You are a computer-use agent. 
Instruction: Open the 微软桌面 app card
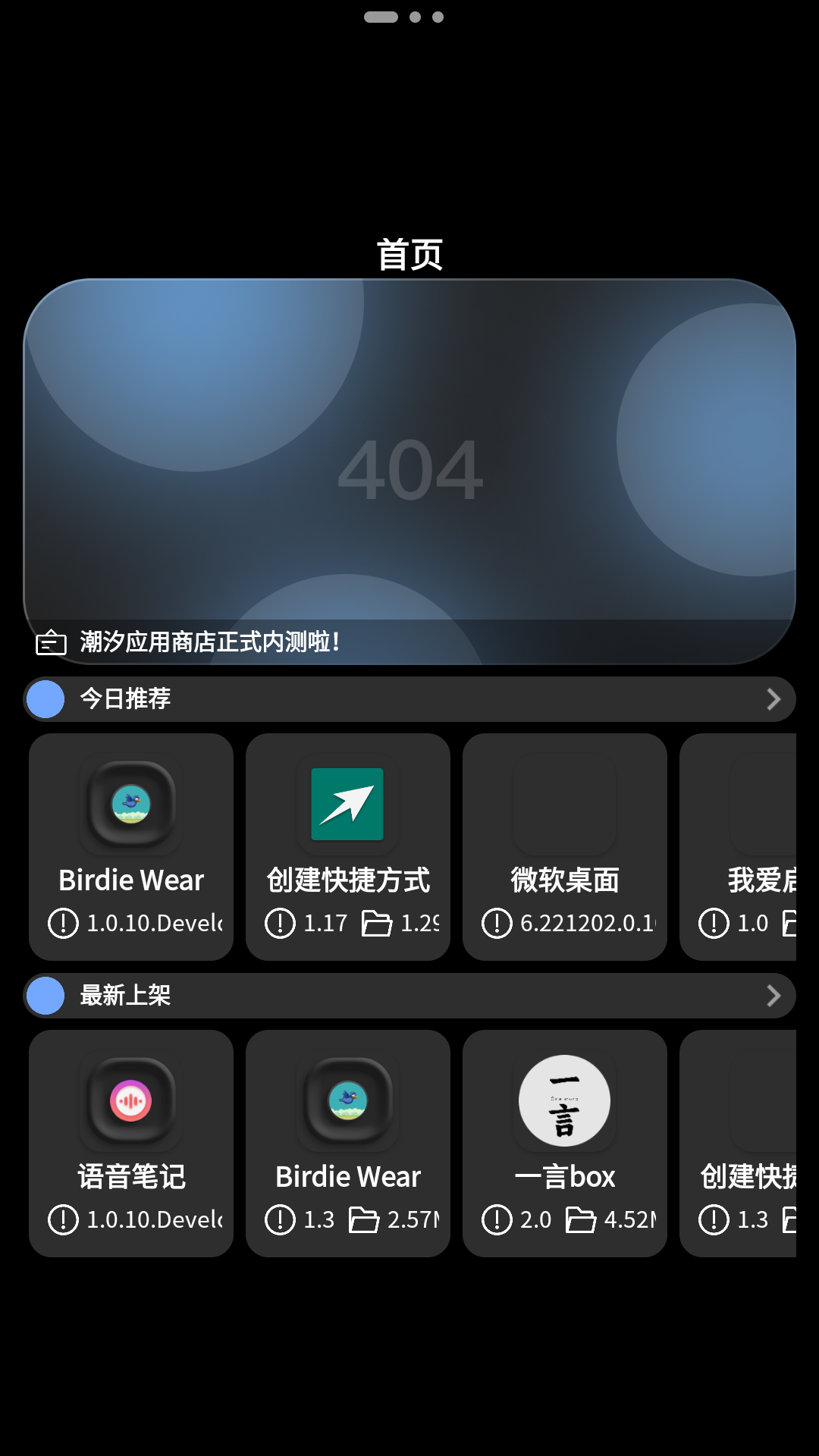[565, 847]
